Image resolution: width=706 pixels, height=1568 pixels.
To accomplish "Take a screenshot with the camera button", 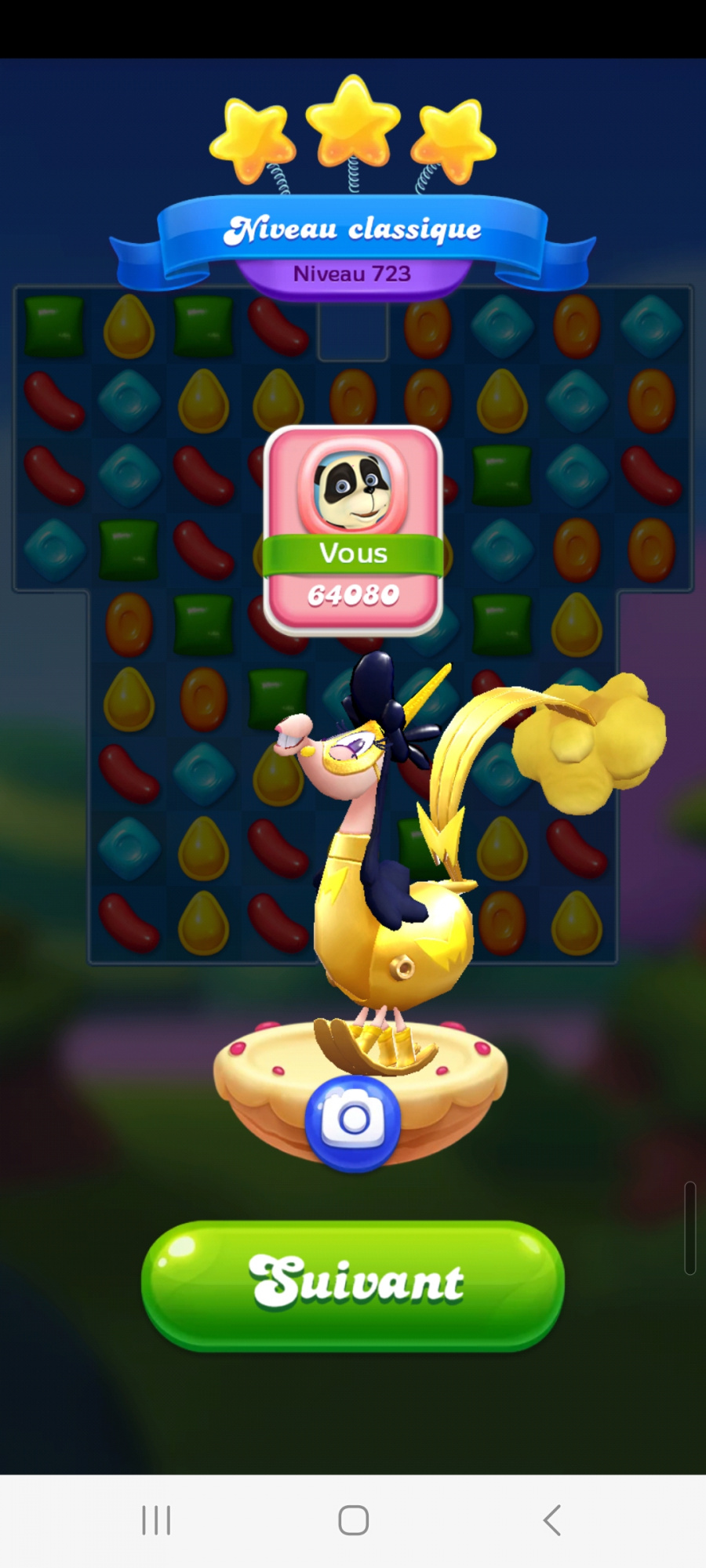I will click(x=353, y=1121).
